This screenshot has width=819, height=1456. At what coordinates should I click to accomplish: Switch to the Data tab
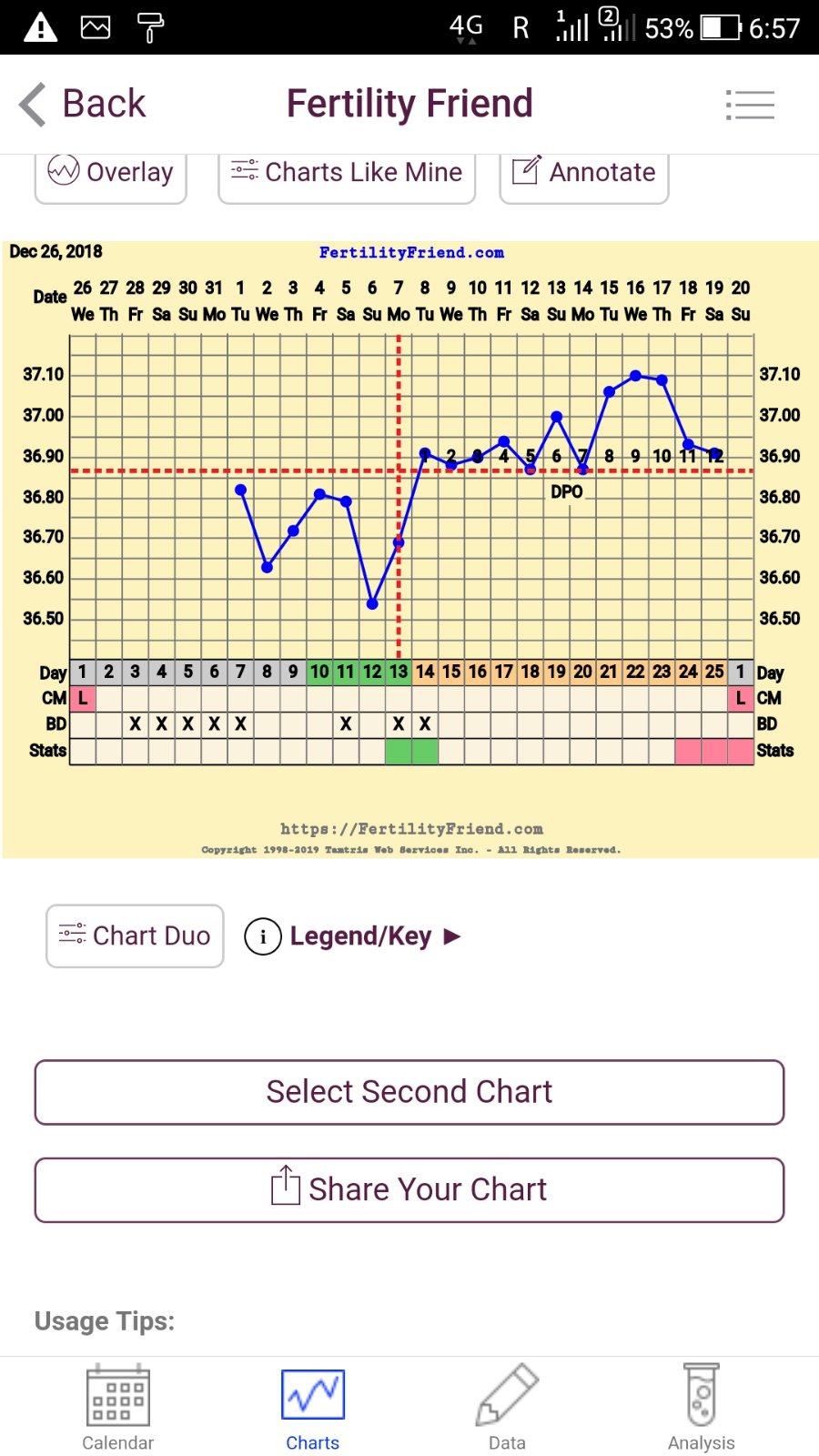pyautogui.click(x=507, y=1407)
